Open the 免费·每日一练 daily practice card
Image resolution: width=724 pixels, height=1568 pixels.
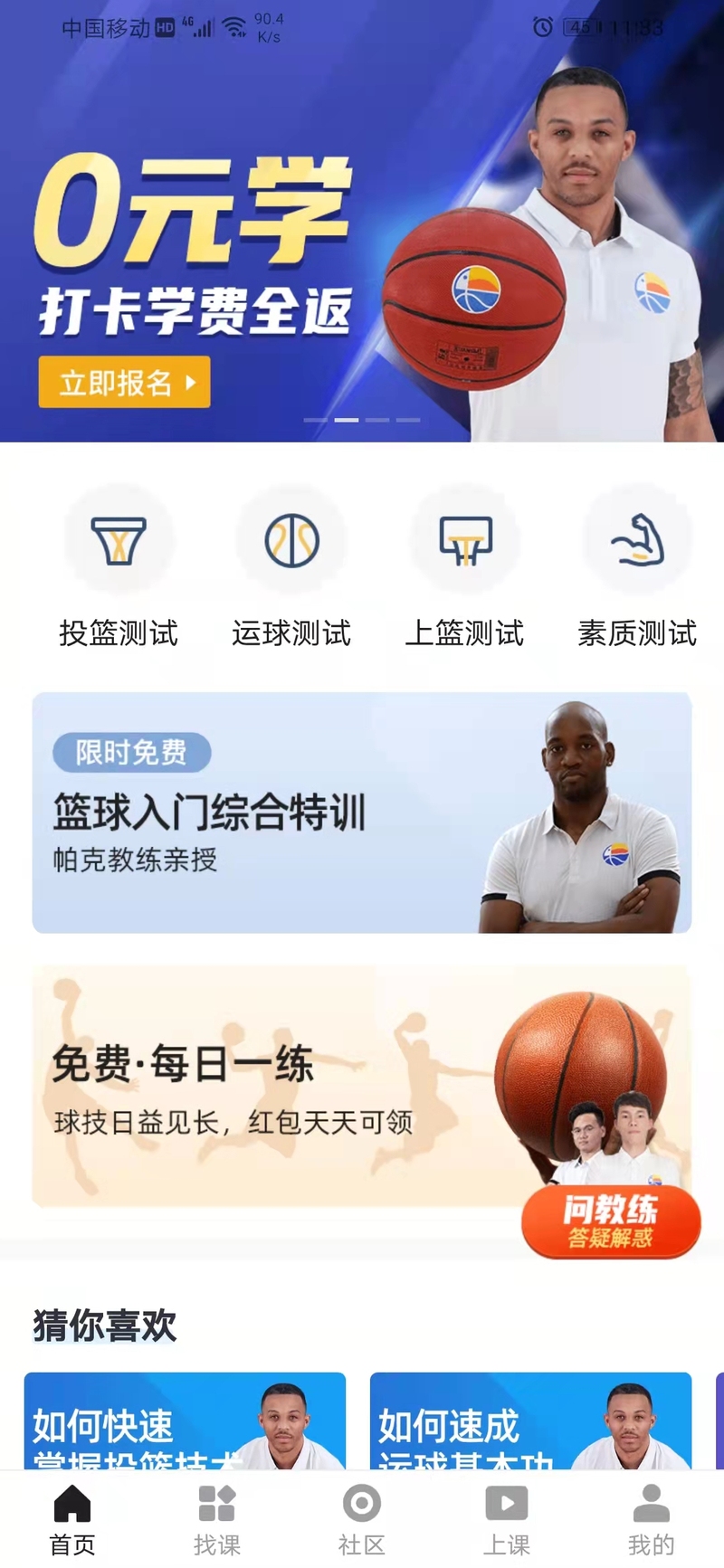click(x=362, y=1086)
